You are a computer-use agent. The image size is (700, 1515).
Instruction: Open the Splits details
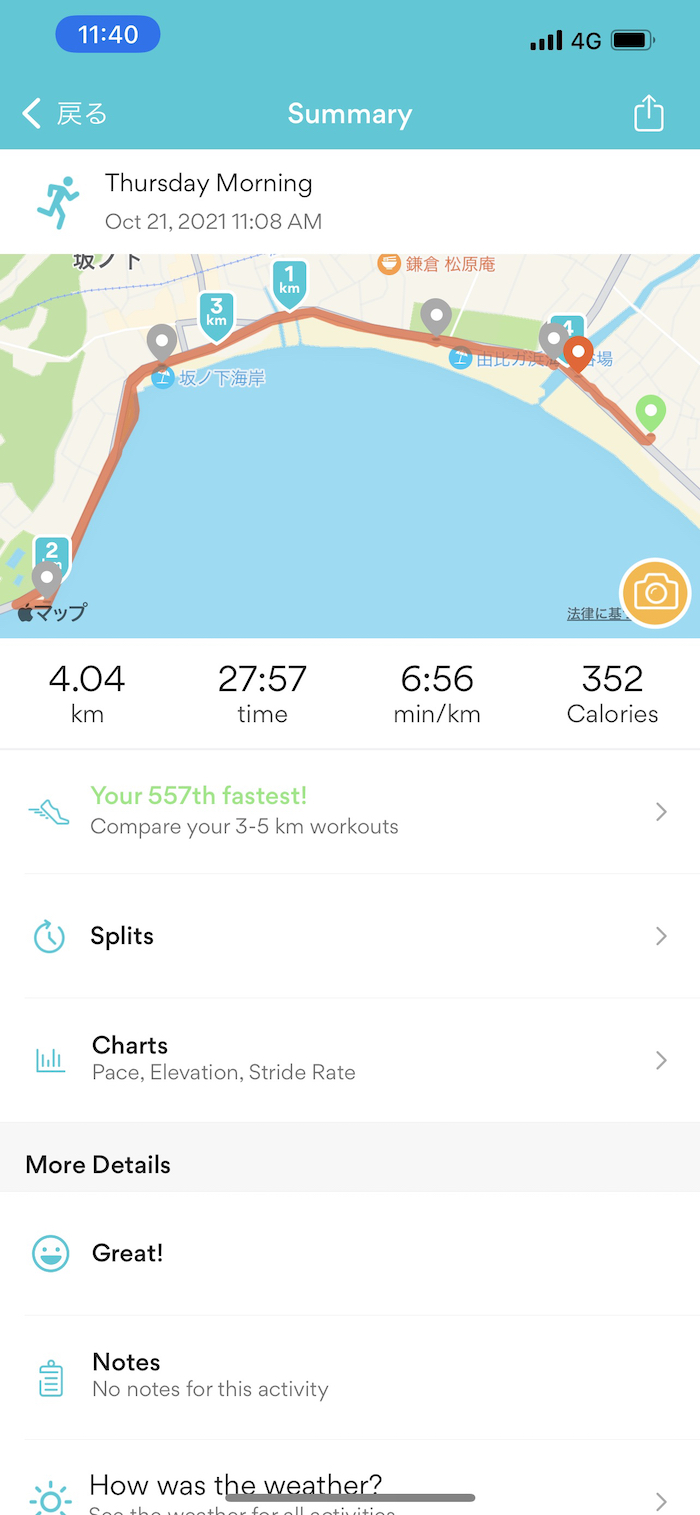[350, 936]
